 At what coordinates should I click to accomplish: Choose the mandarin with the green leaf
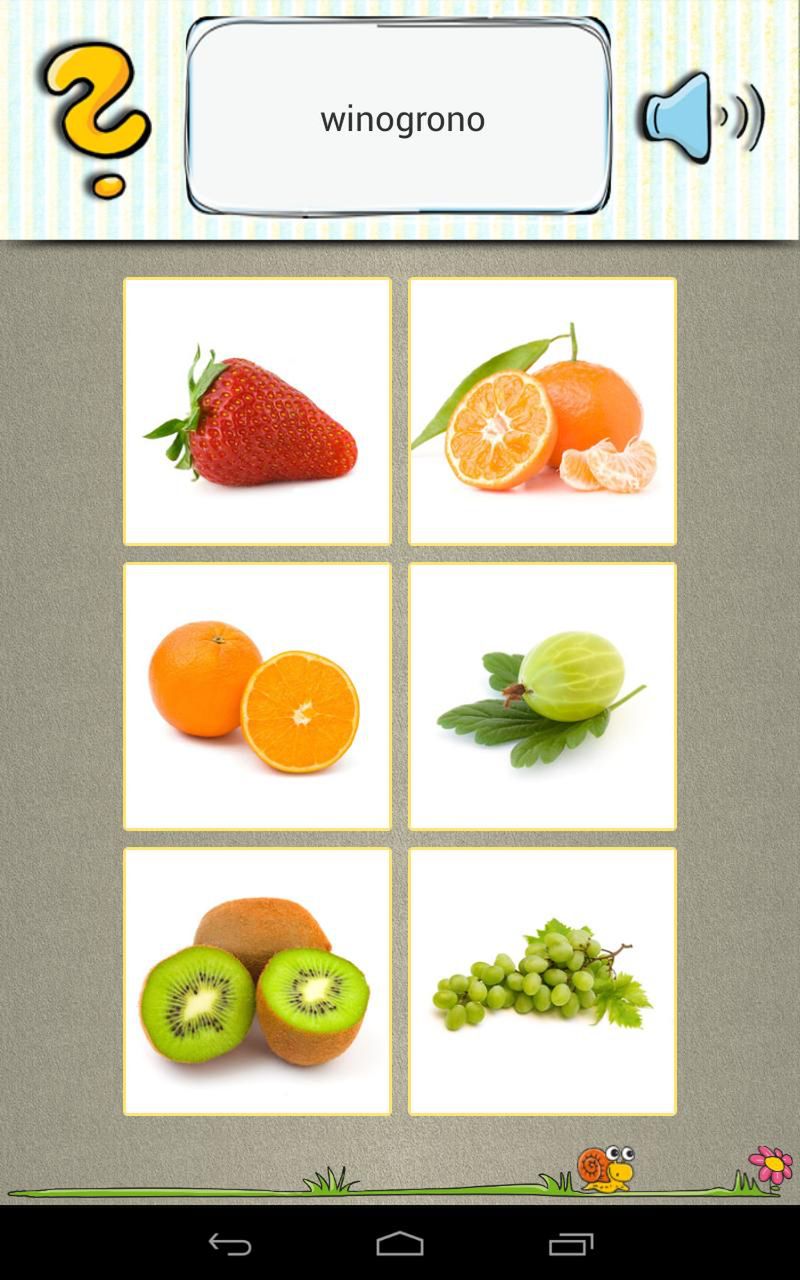542,411
